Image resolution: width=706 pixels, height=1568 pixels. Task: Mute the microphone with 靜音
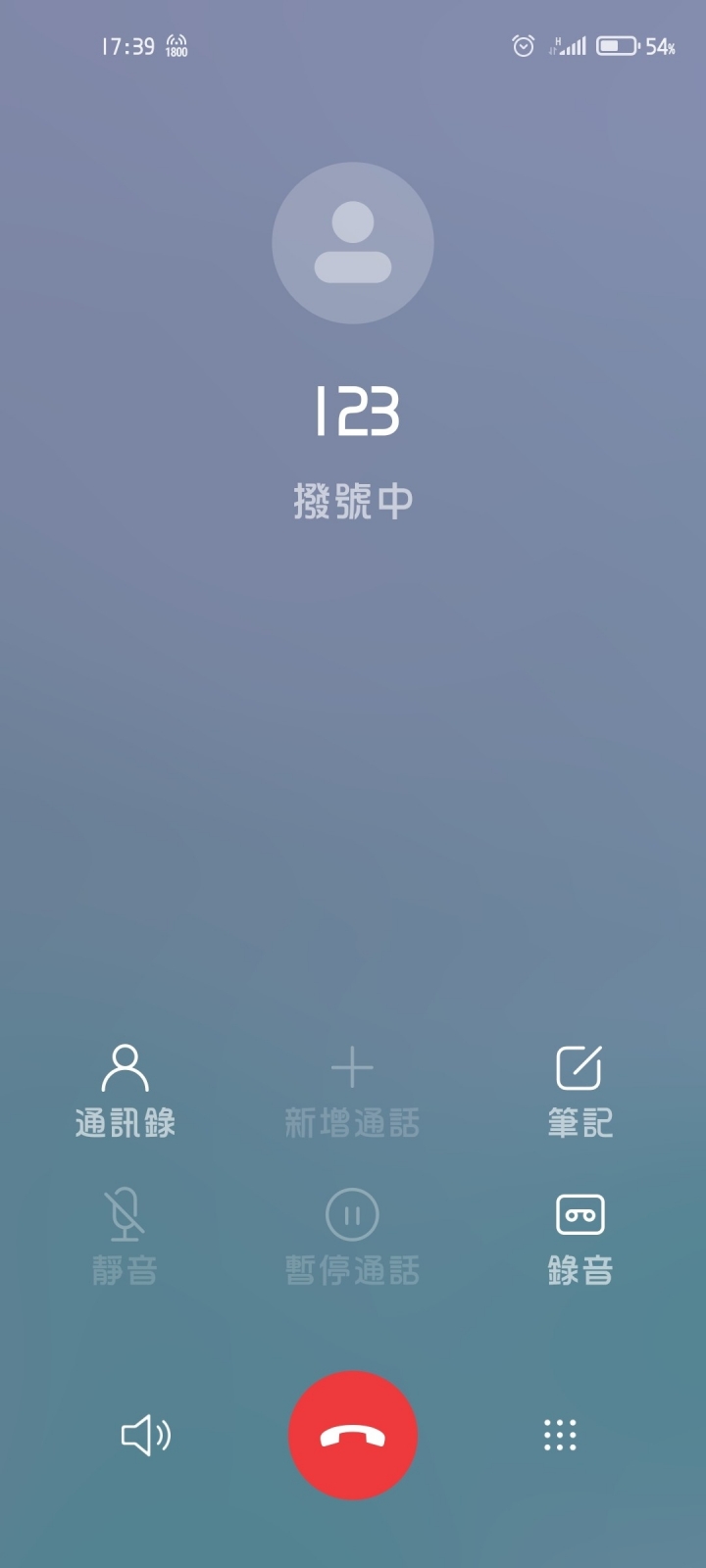click(x=125, y=1240)
